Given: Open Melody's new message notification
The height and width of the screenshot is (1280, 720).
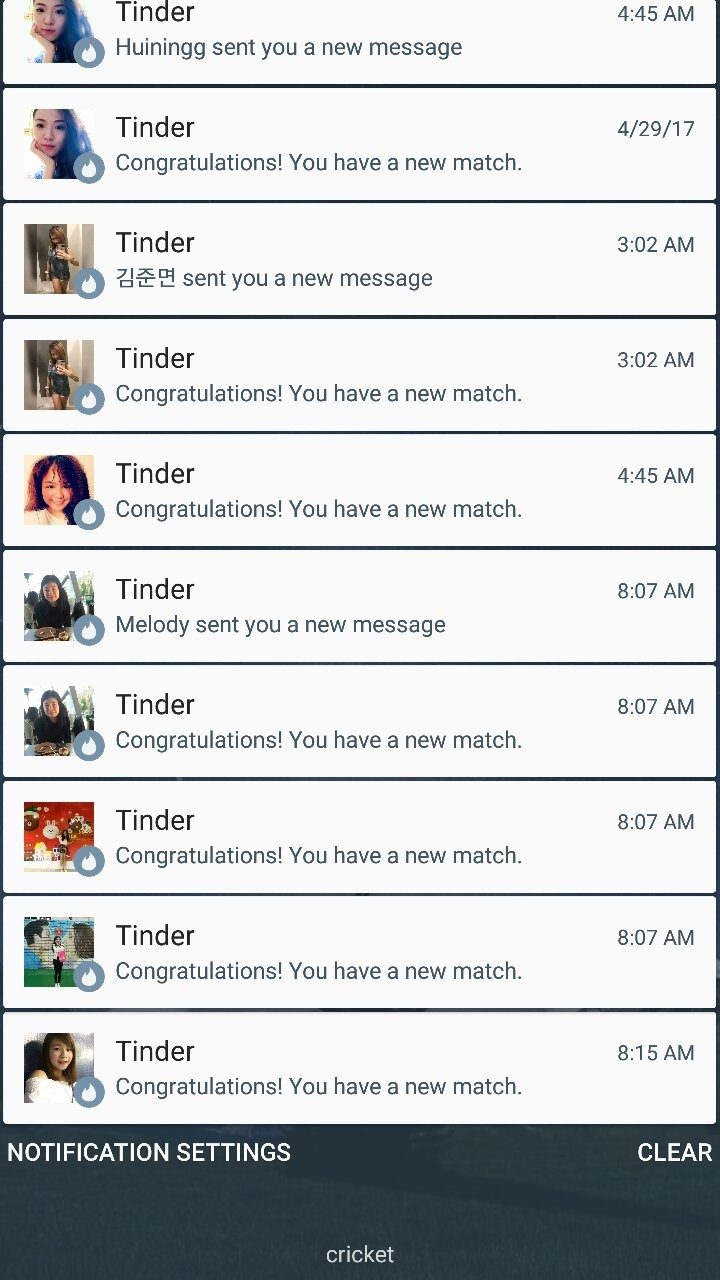Looking at the screenshot, I should click(x=360, y=606).
